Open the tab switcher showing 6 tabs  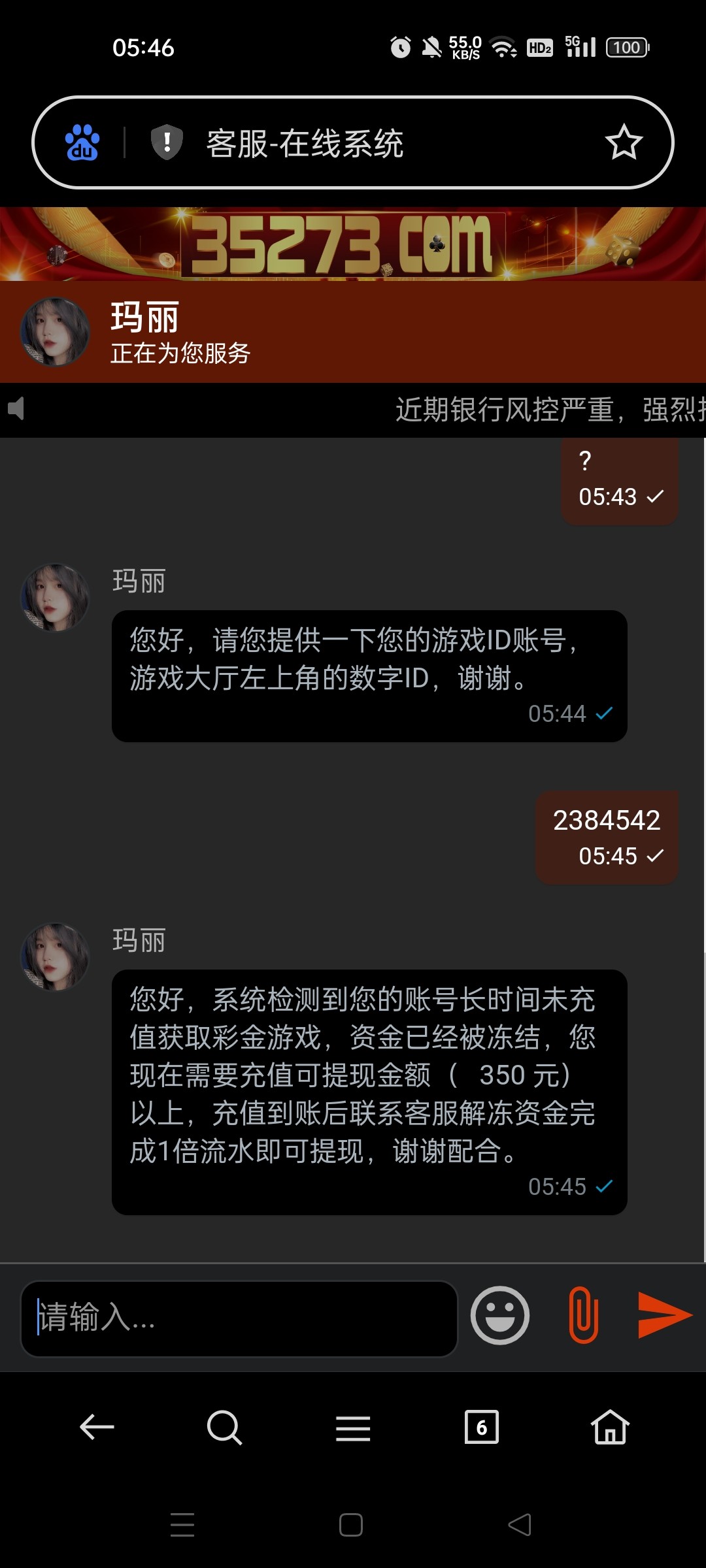(x=481, y=1428)
